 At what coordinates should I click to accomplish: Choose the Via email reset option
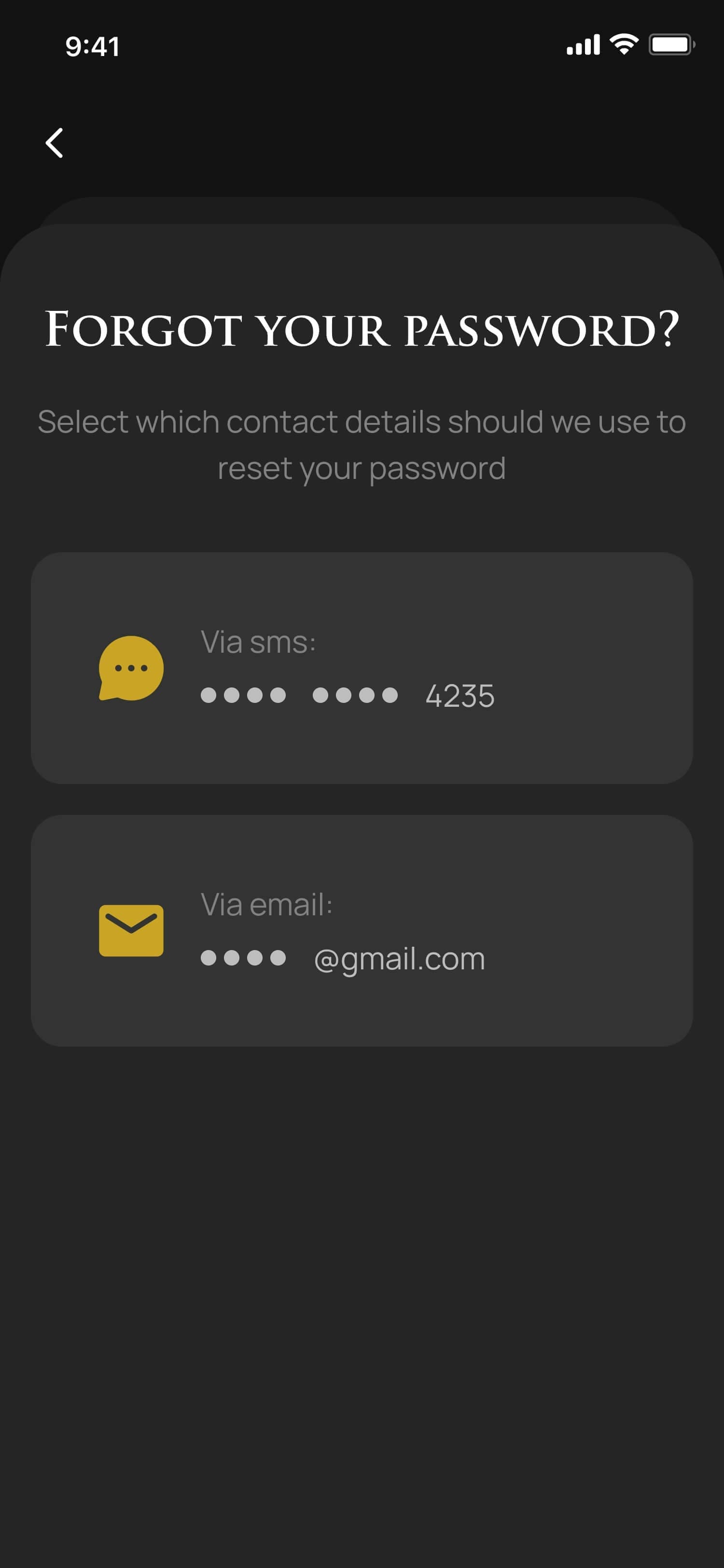point(362,930)
